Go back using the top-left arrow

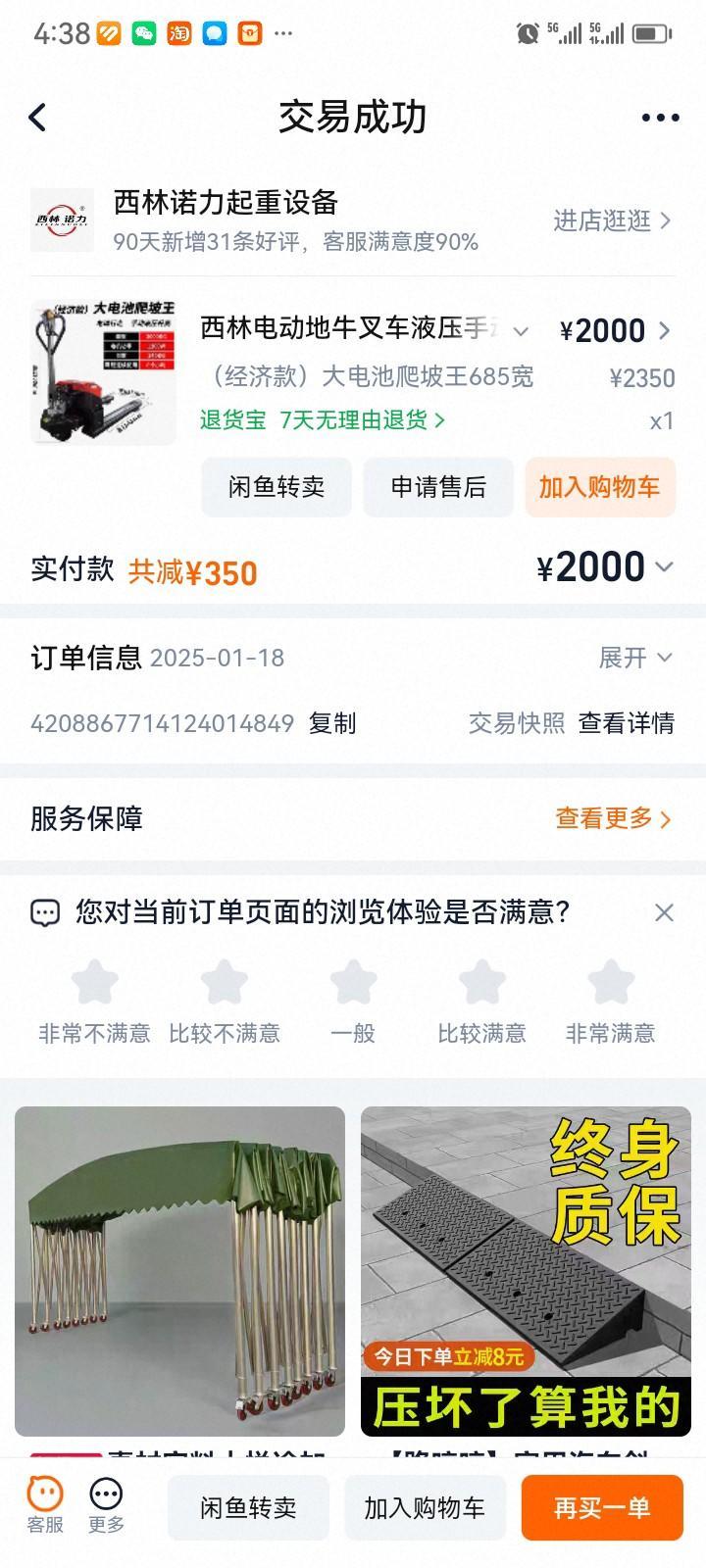pyautogui.click(x=37, y=118)
